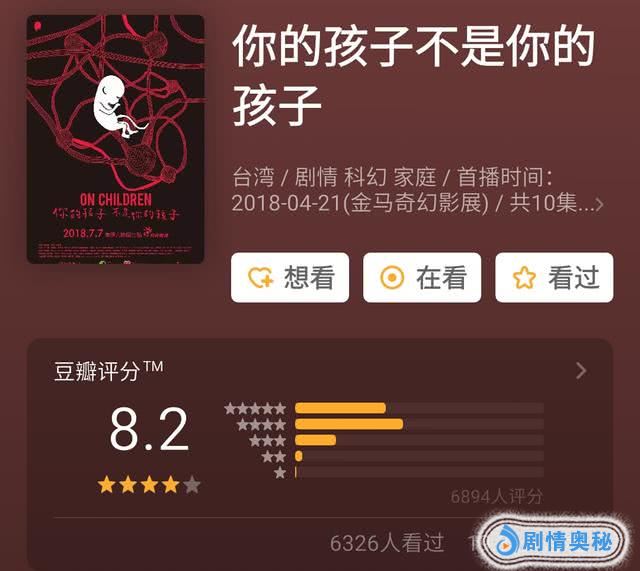The image size is (640, 571).
Task: Open the 豆瓣评分 rating details chevron
Action: coord(581,371)
